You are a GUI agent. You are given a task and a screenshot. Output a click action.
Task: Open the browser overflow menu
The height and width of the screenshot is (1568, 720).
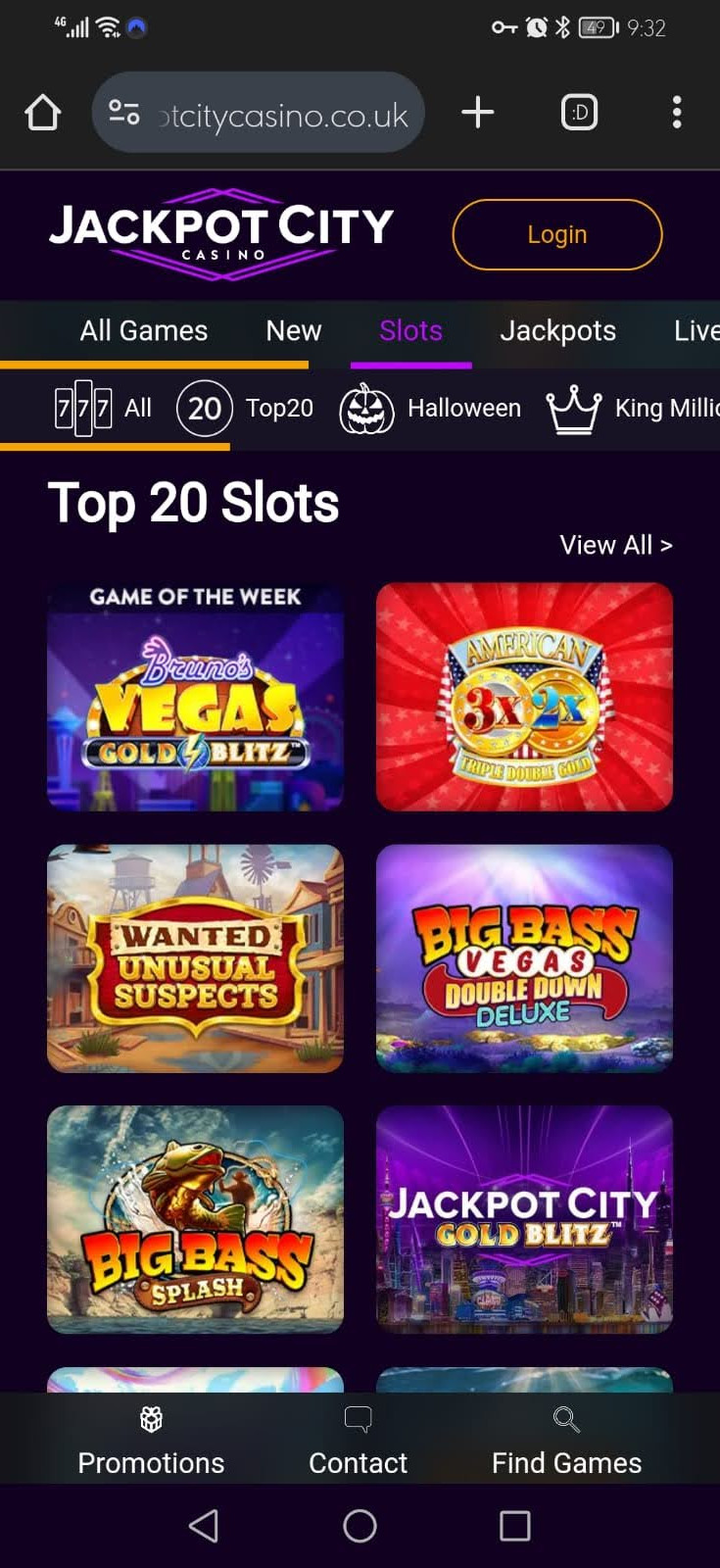[676, 113]
